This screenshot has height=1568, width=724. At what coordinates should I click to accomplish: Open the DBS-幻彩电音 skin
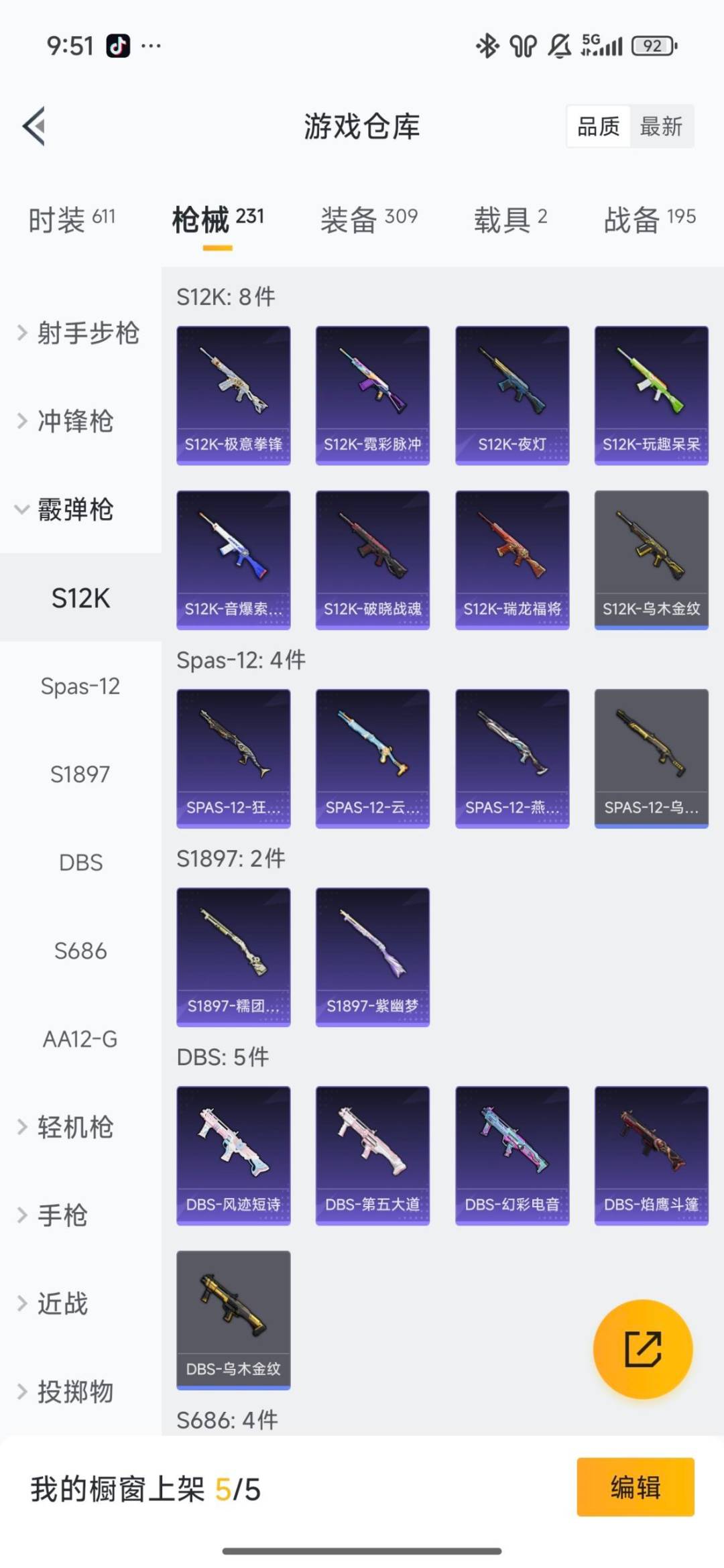coord(512,1155)
